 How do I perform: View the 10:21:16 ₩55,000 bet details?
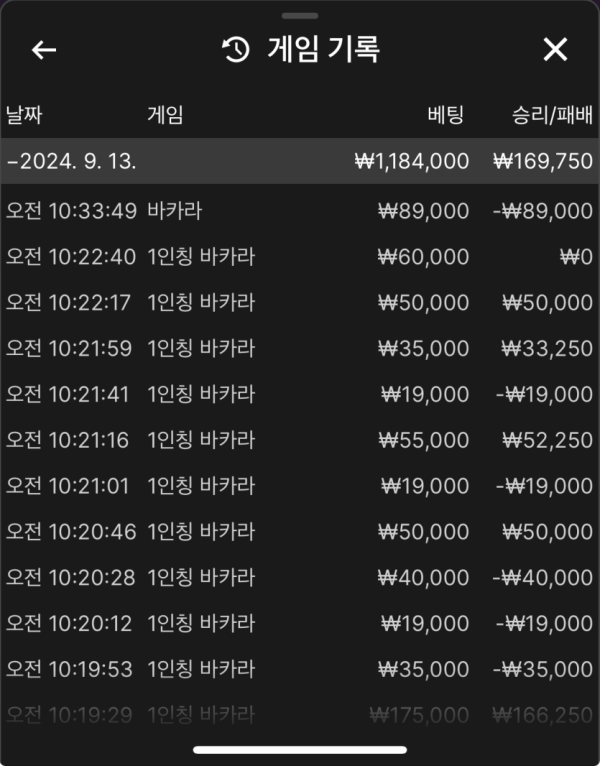coord(300,440)
